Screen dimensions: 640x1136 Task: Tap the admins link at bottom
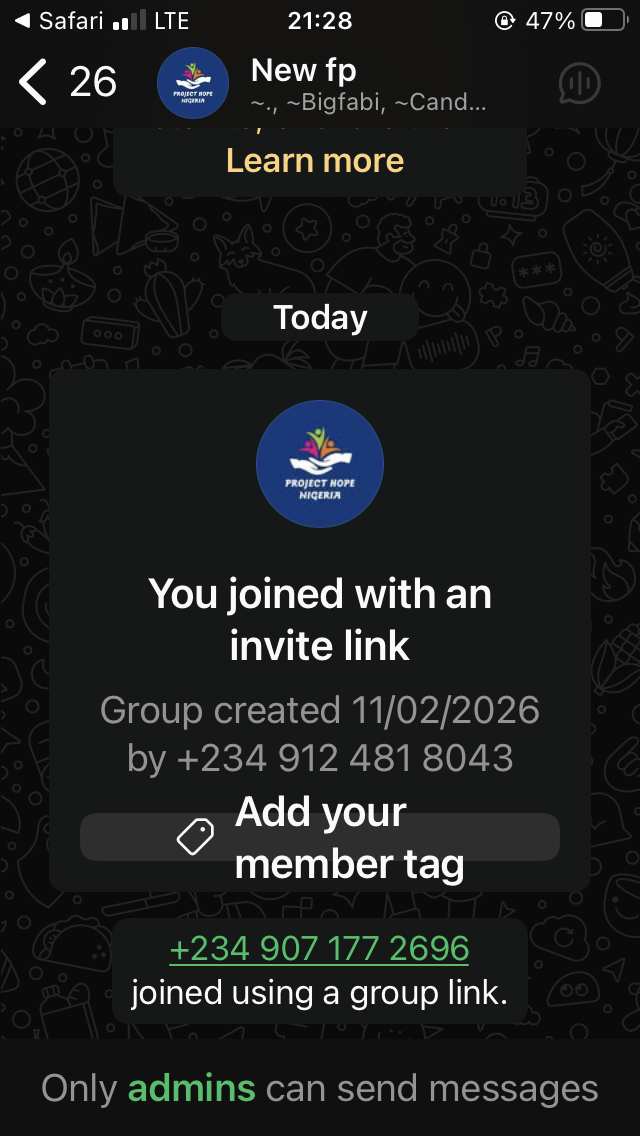[x=191, y=1088]
